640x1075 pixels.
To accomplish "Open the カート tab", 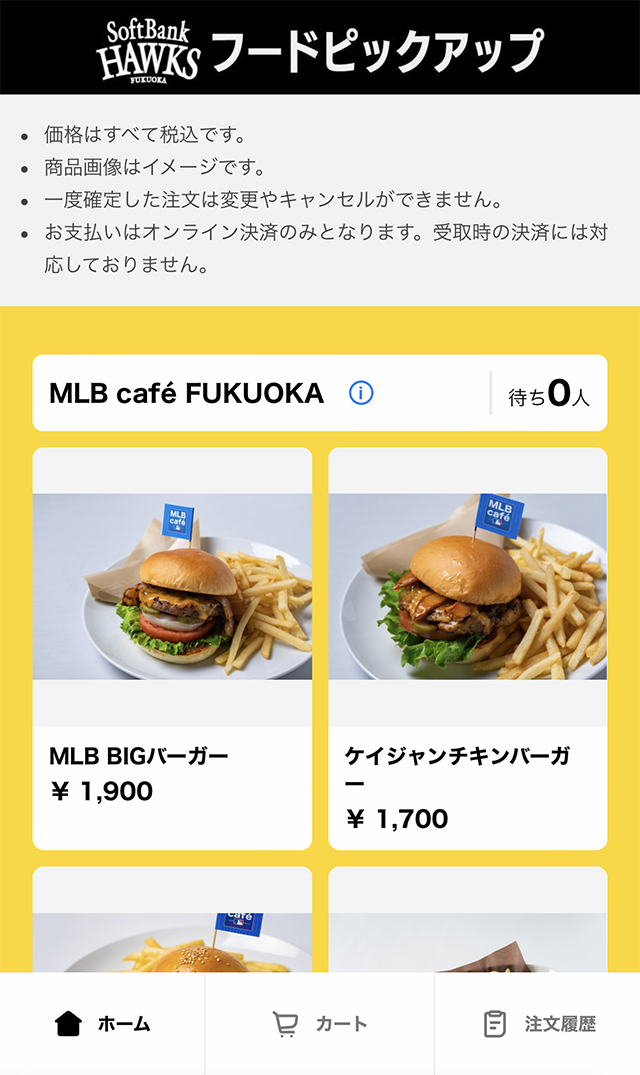I will tap(319, 1024).
